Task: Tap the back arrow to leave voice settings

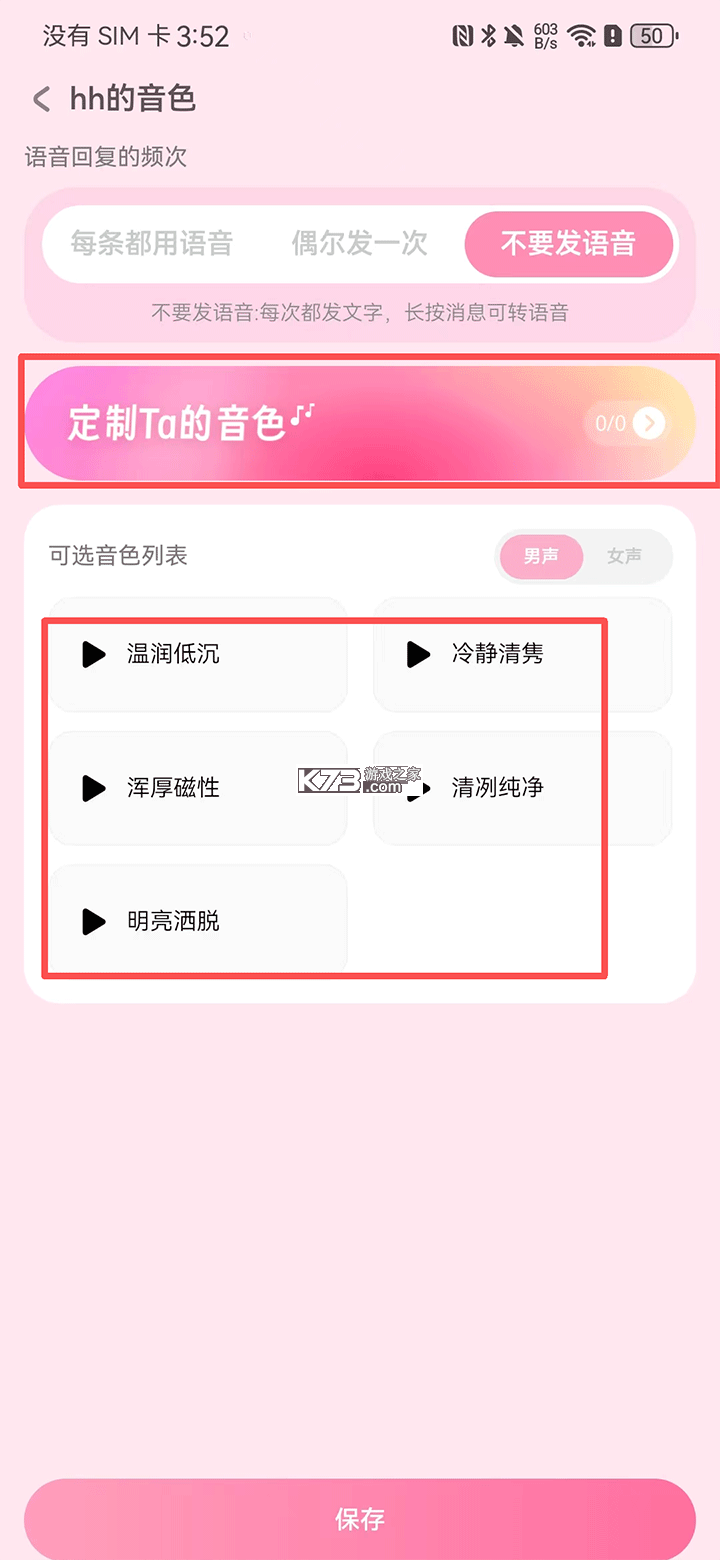Action: coord(40,99)
